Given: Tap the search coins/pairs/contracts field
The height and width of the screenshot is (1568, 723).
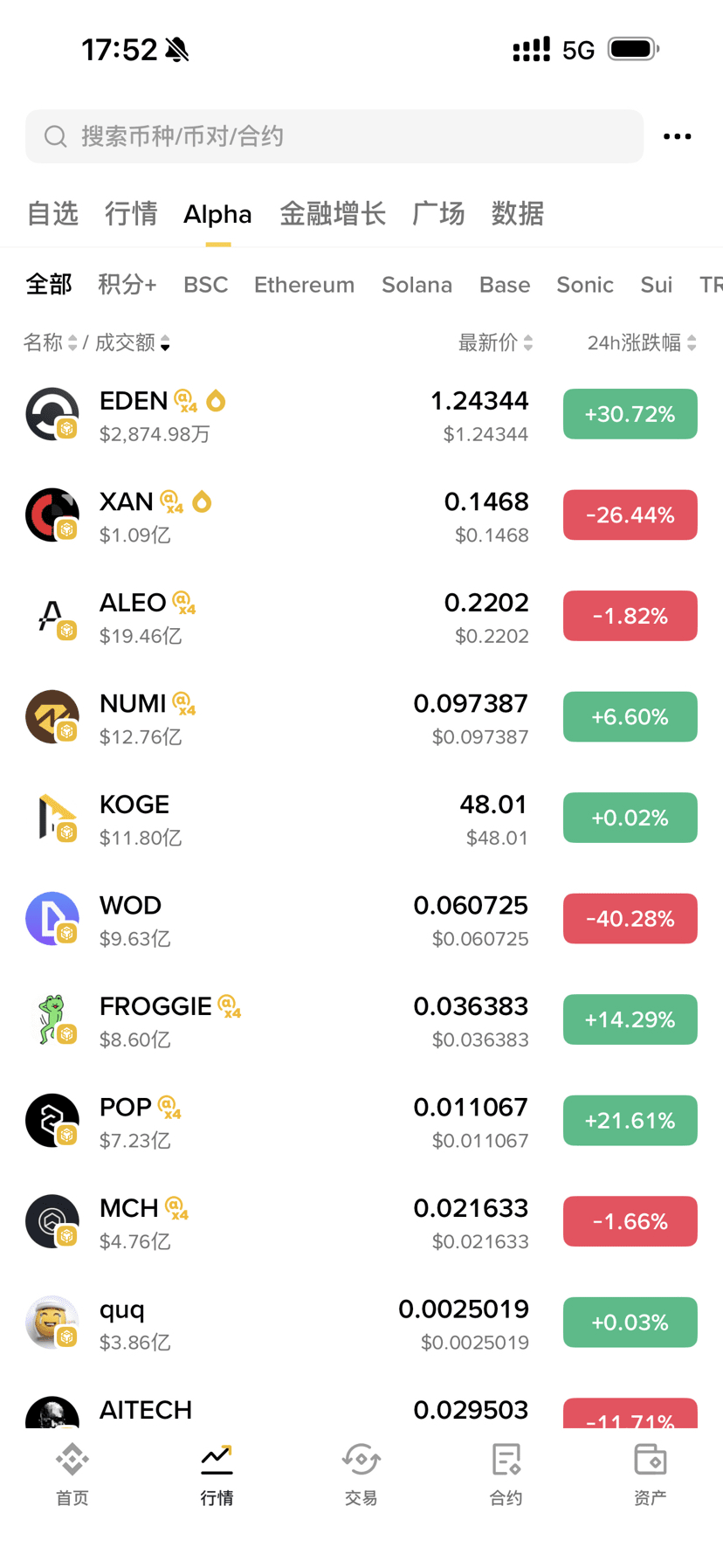Looking at the screenshot, I should coord(334,136).
